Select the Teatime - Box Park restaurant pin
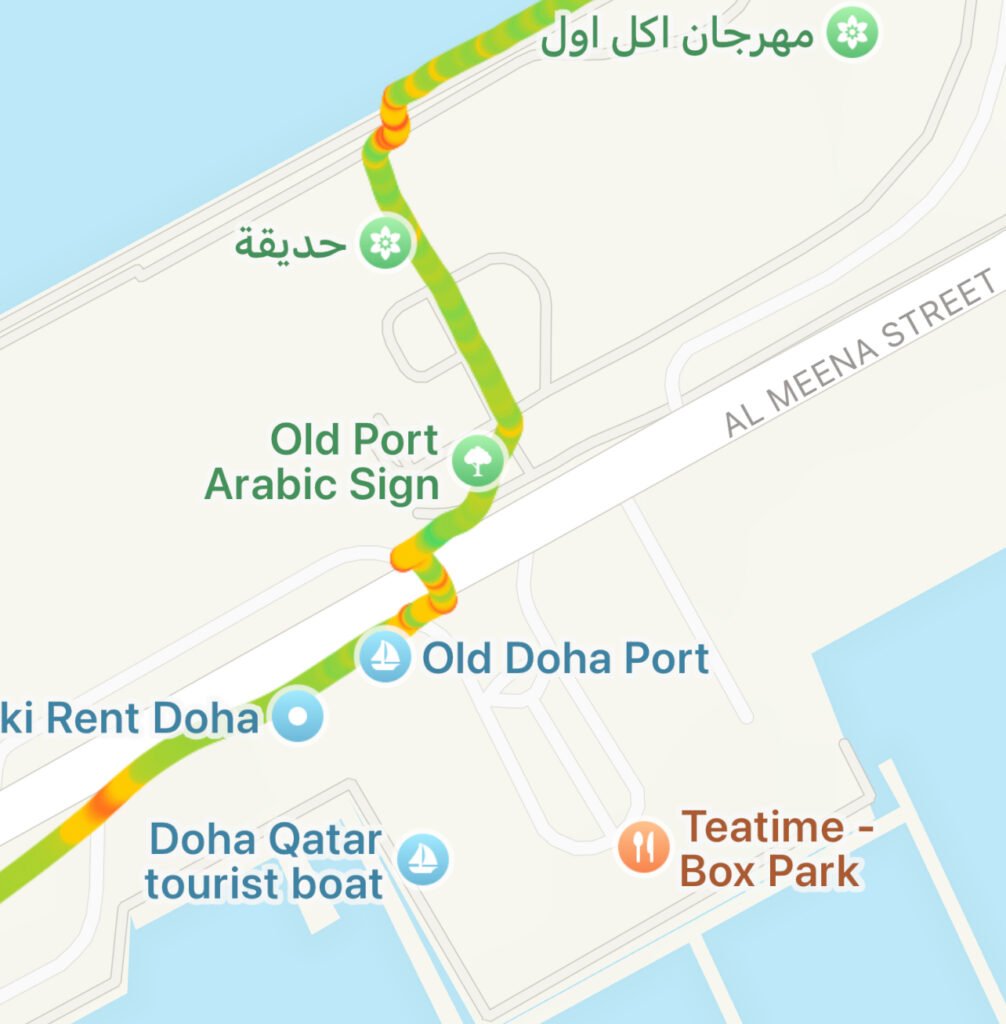The image size is (1006, 1024). point(642,848)
